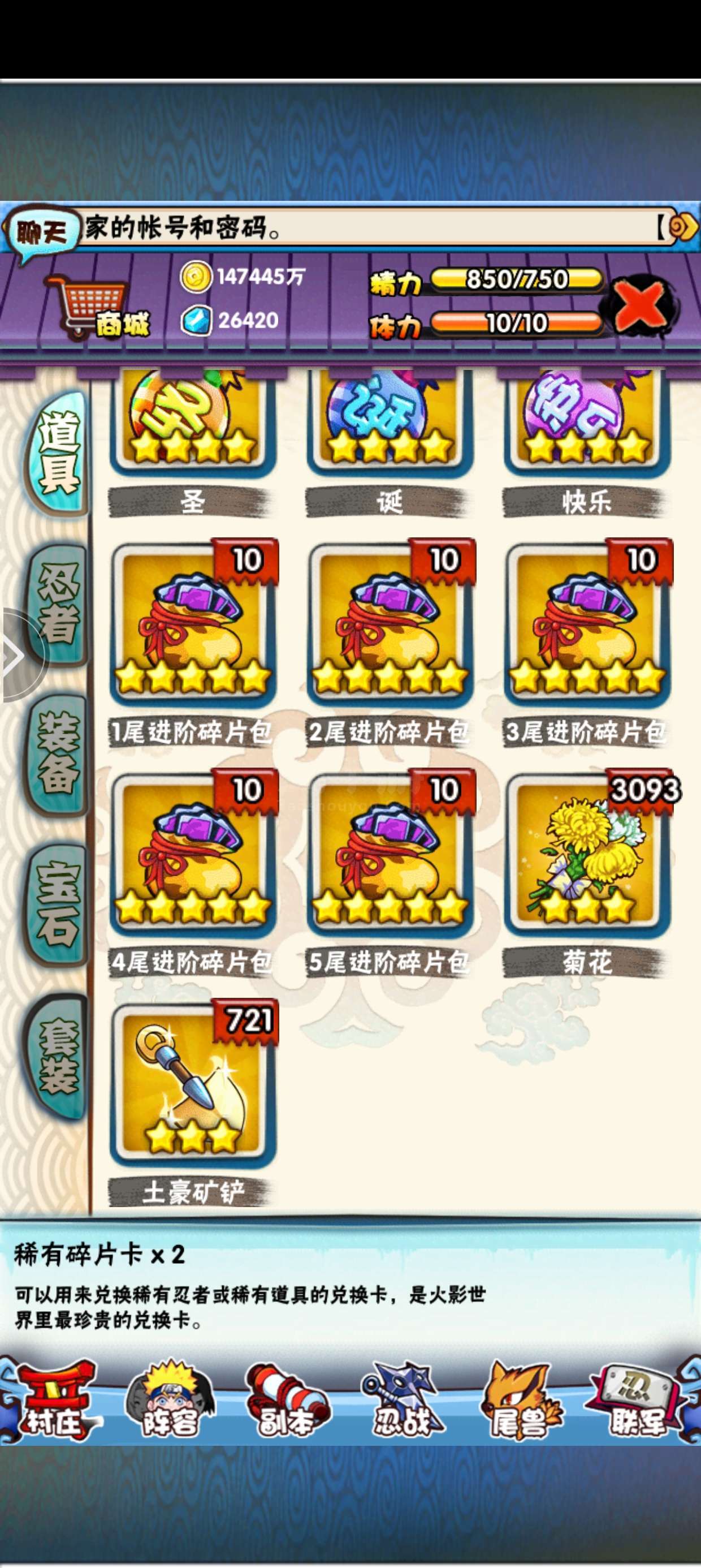Image resolution: width=701 pixels, height=1568 pixels.
Task: Expand the floating side arrow panel
Action: pos(18,656)
